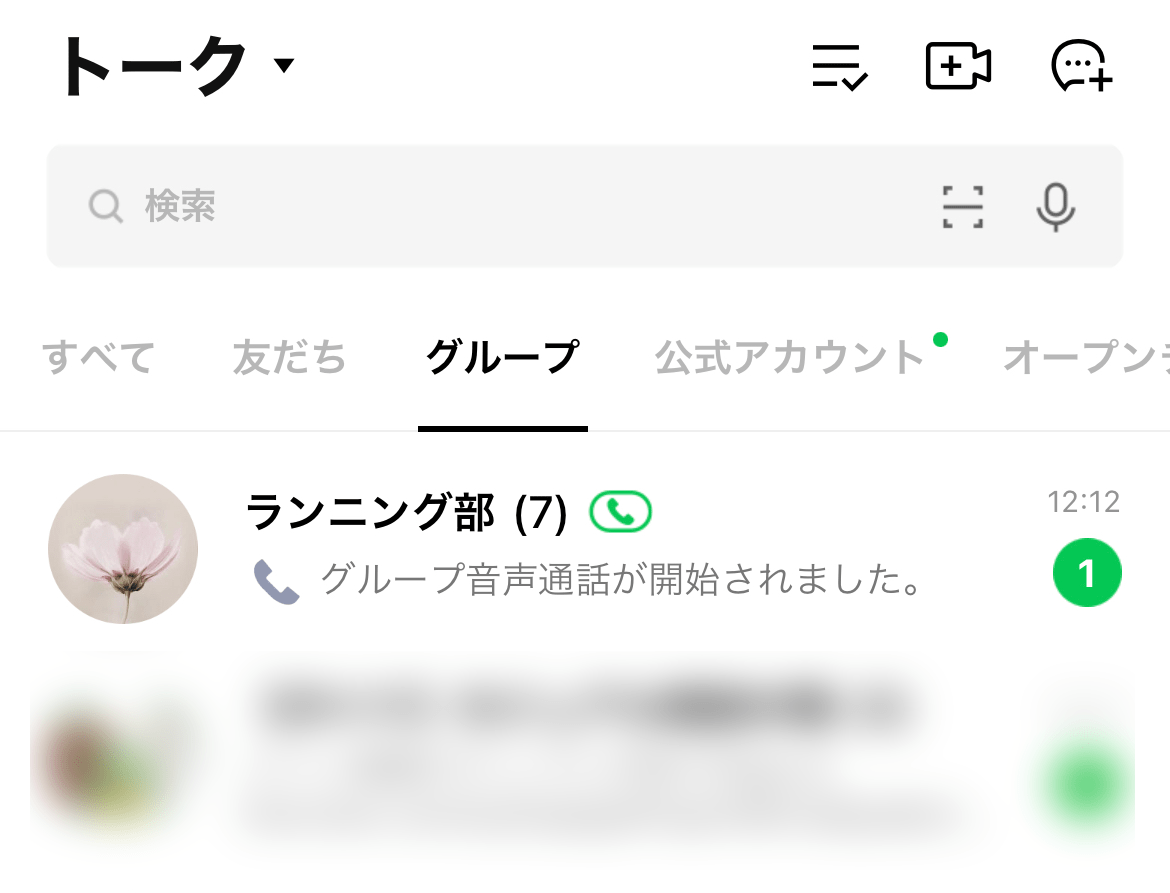This screenshot has height=893, width=1170.
Task: Start voice search with microphone
Action: tap(1055, 207)
